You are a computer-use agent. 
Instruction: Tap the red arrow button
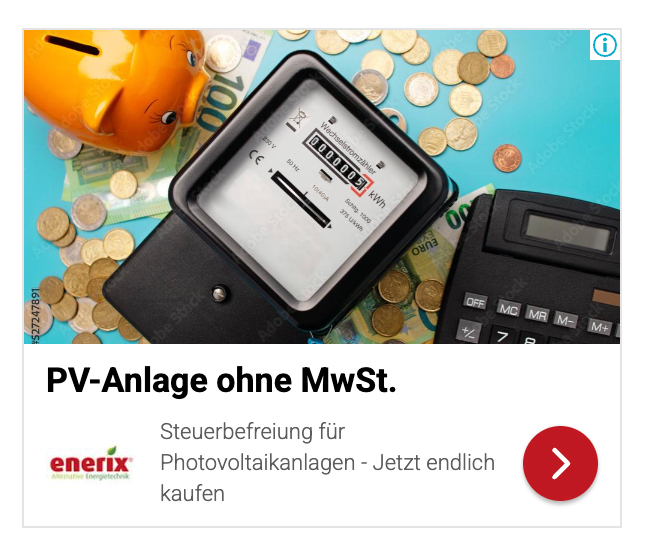(560, 463)
